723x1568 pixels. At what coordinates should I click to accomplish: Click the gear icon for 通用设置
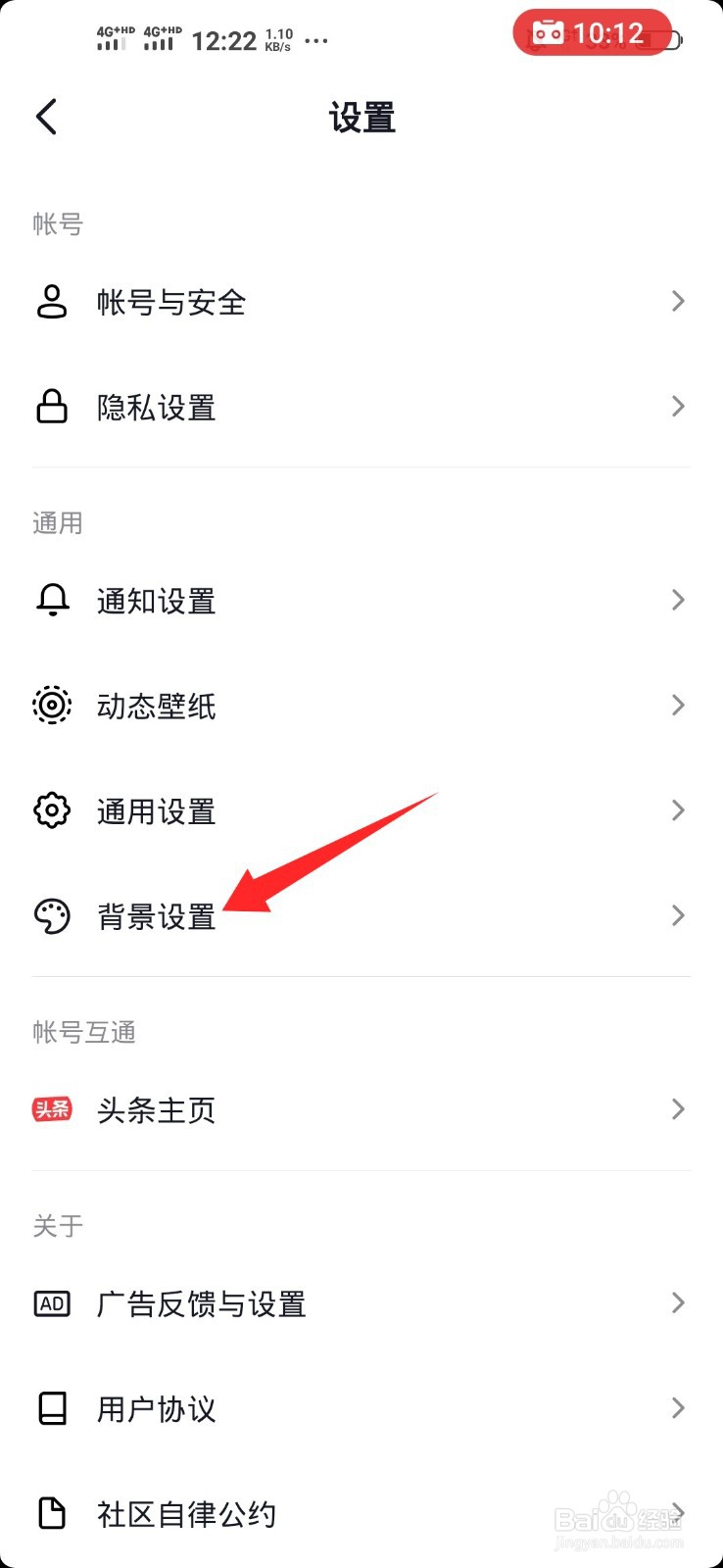pyautogui.click(x=52, y=810)
